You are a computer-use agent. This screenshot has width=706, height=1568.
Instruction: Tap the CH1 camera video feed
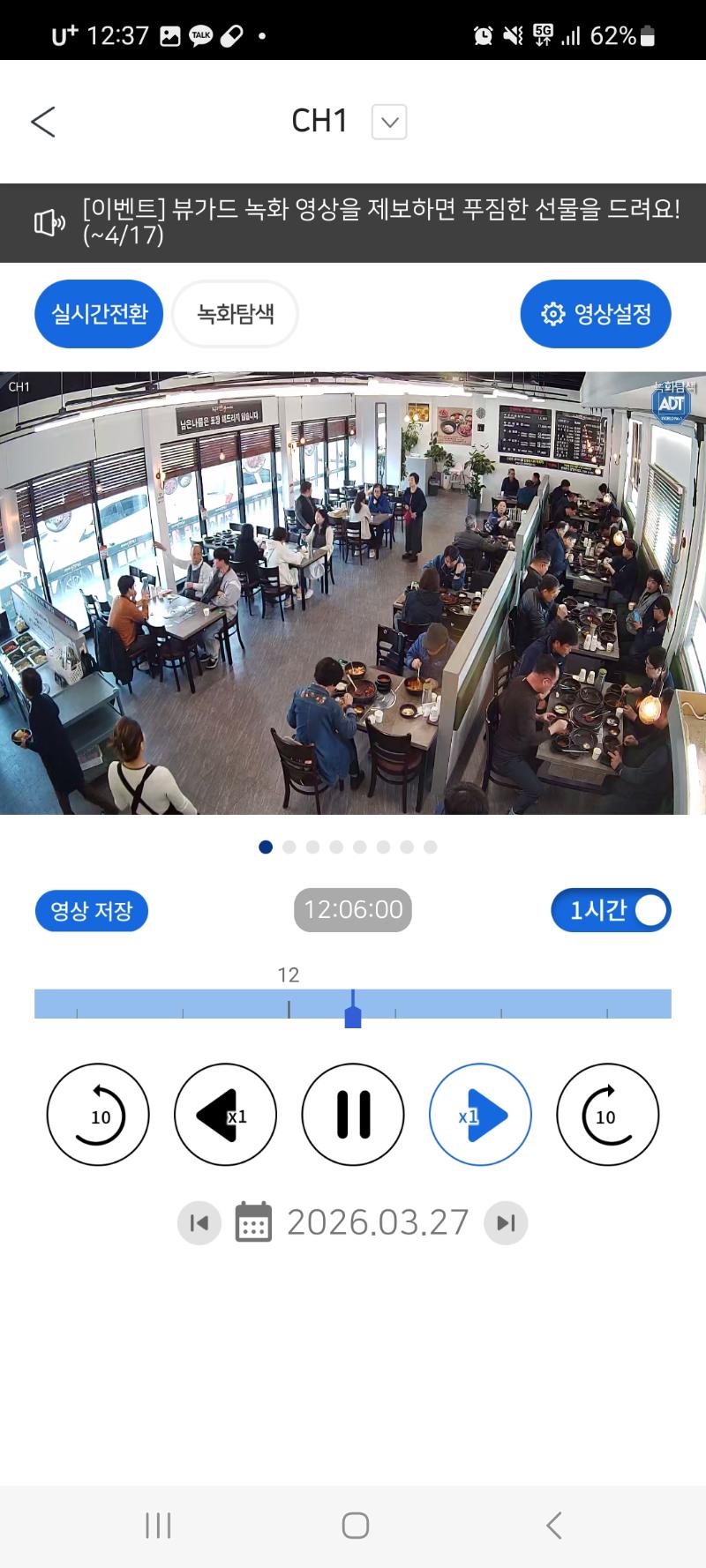point(353,593)
